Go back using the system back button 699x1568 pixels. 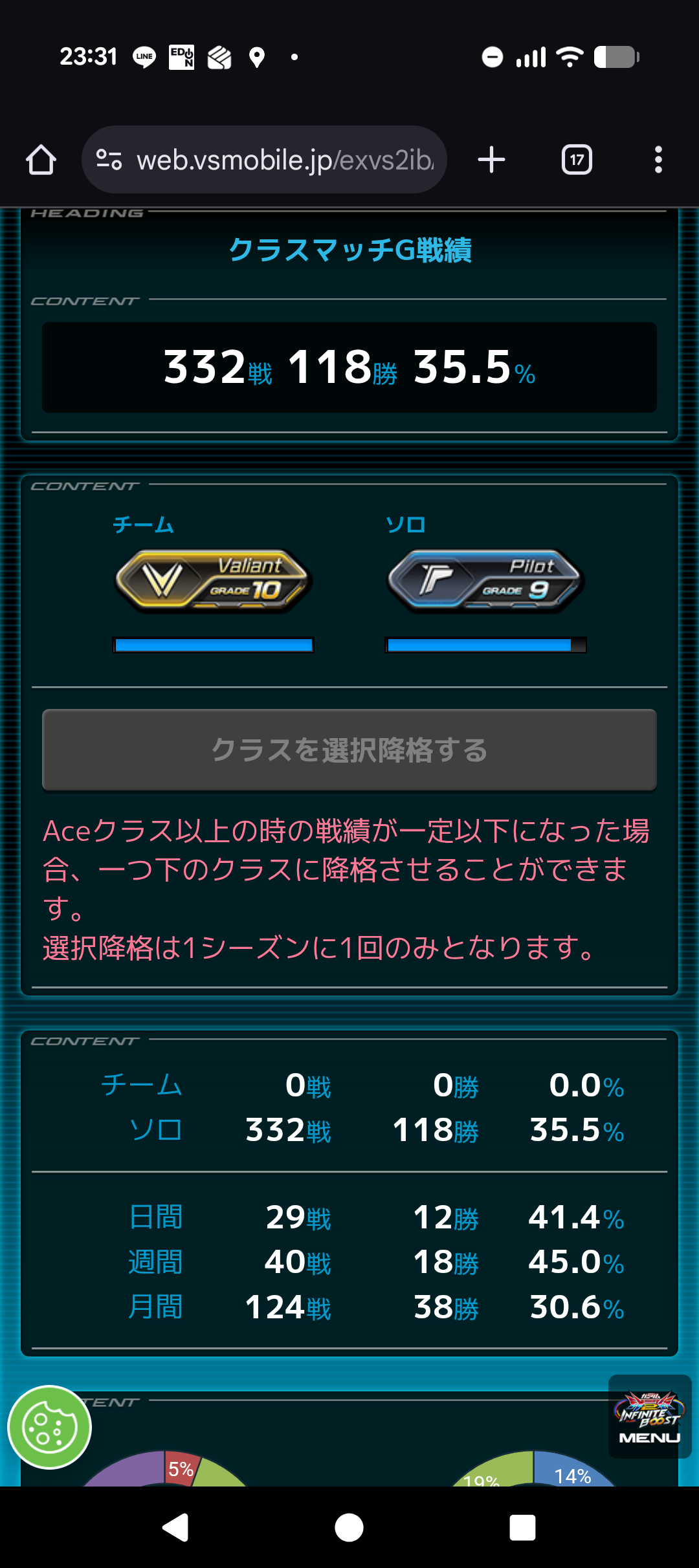click(x=175, y=1528)
